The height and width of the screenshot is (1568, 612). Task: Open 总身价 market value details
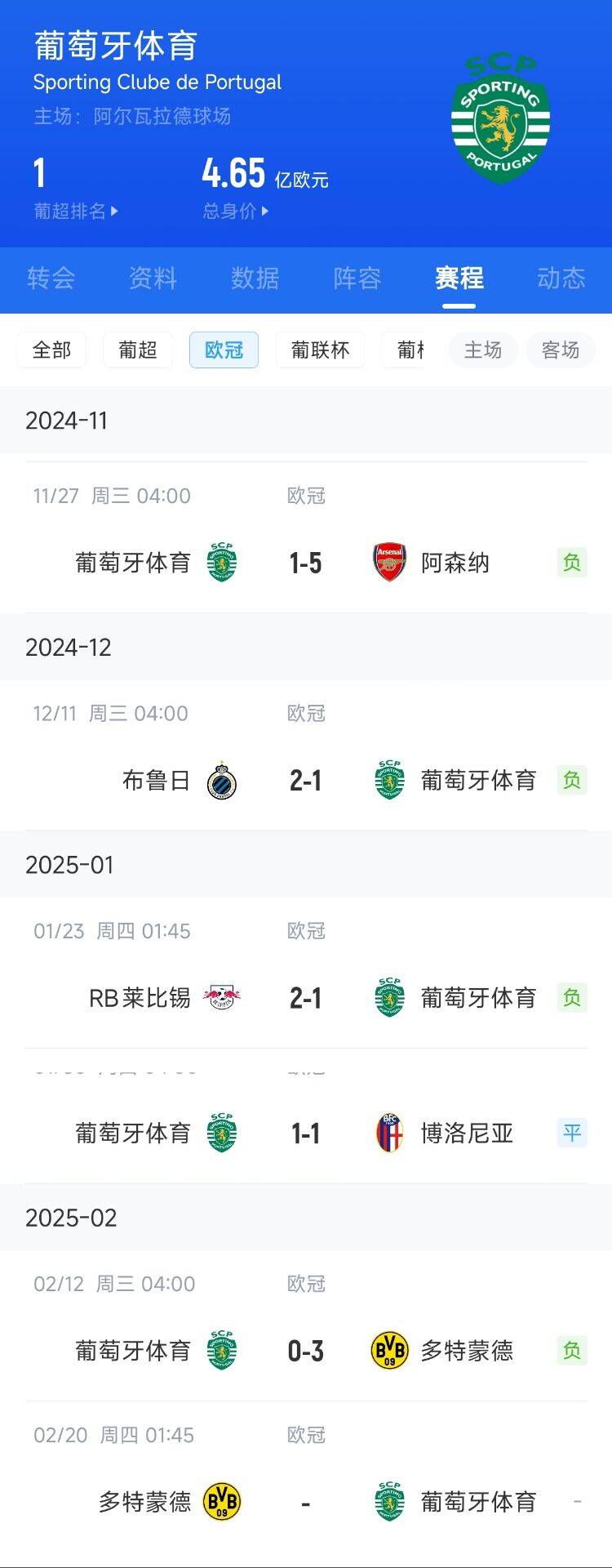tap(235, 212)
